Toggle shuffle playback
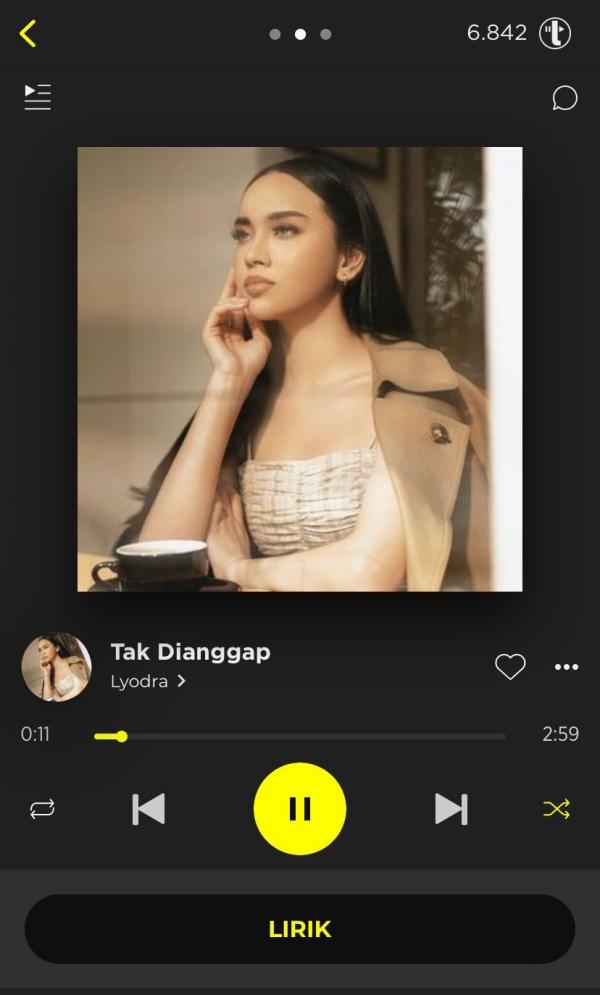Image resolution: width=600 pixels, height=995 pixels. pyautogui.click(x=556, y=809)
